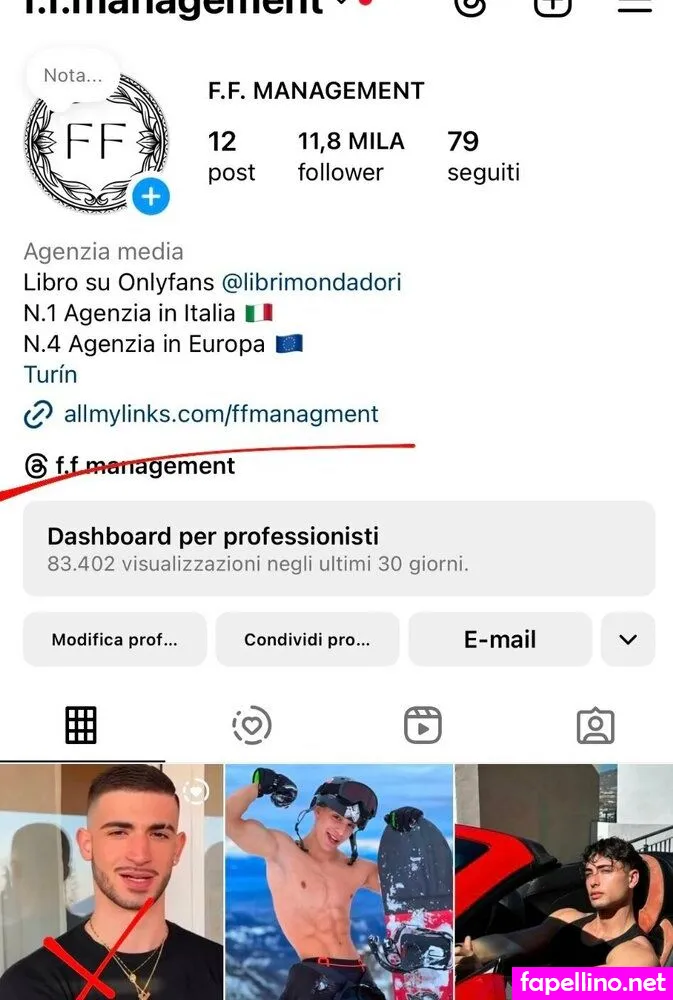The width and height of the screenshot is (673, 1000).
Task: Open the hamburger menu
Action: [x=634, y=5]
